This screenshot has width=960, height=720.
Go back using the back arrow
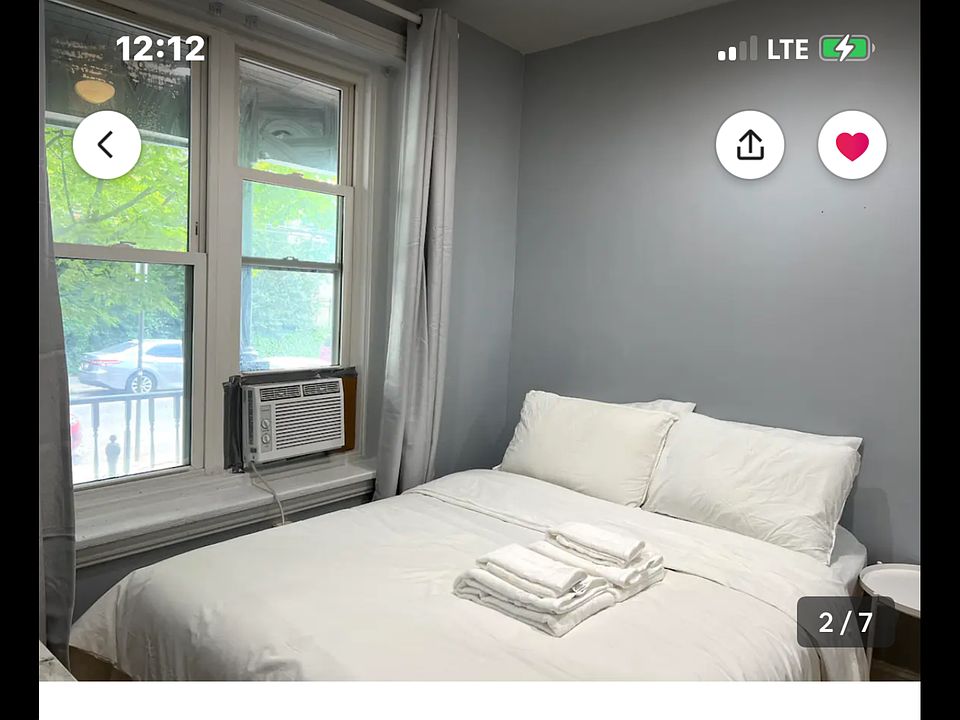tap(107, 145)
